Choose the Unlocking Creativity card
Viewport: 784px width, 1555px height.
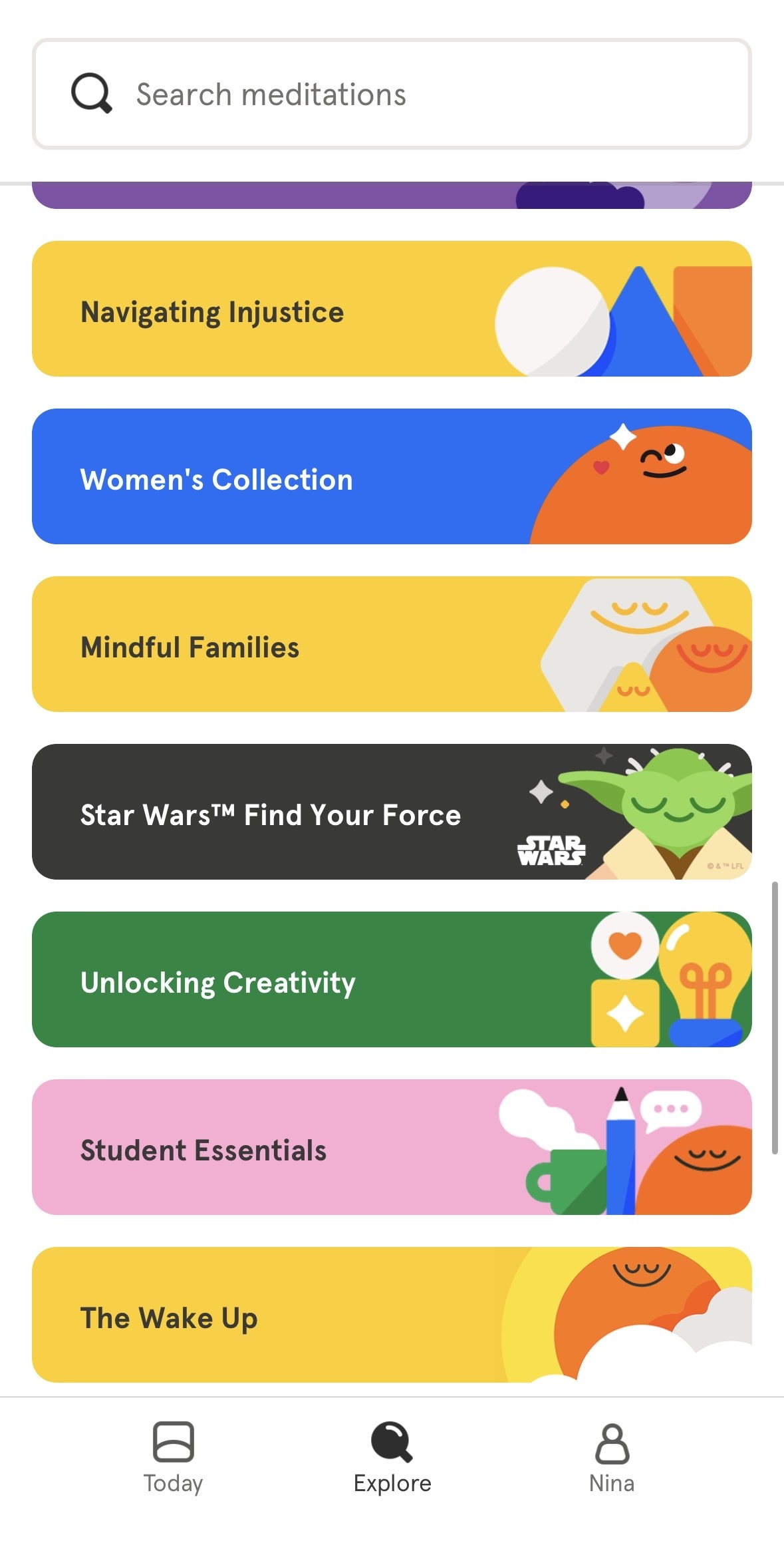click(x=392, y=979)
